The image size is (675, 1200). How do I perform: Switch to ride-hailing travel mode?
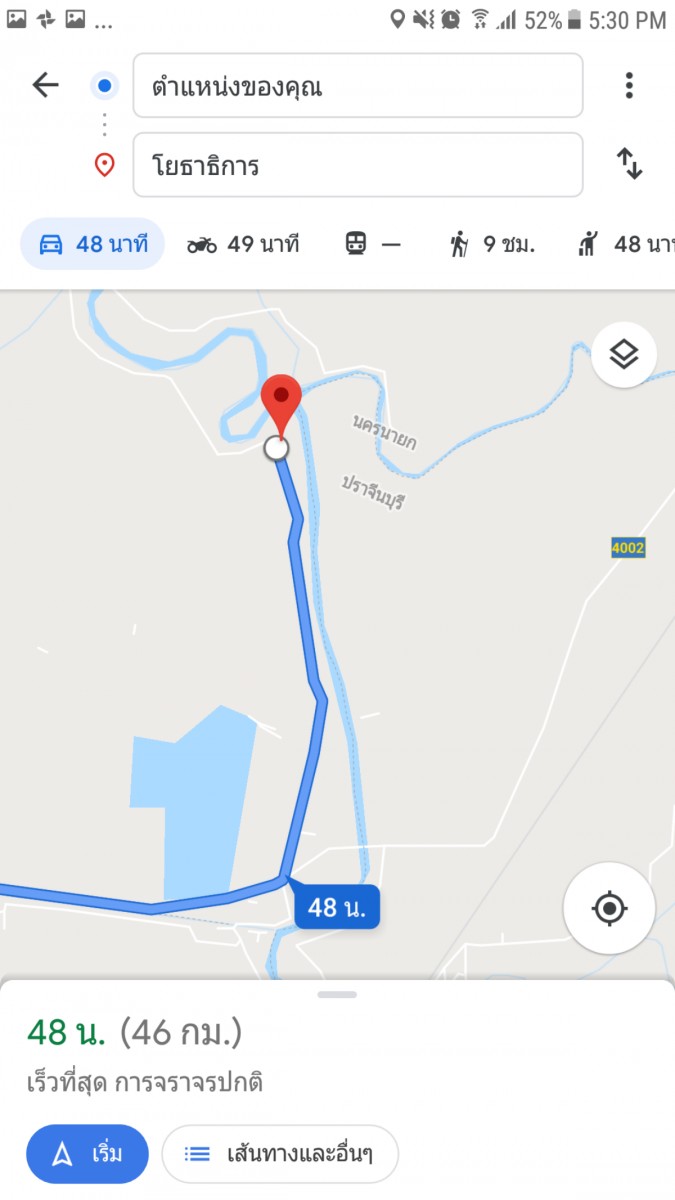click(625, 244)
